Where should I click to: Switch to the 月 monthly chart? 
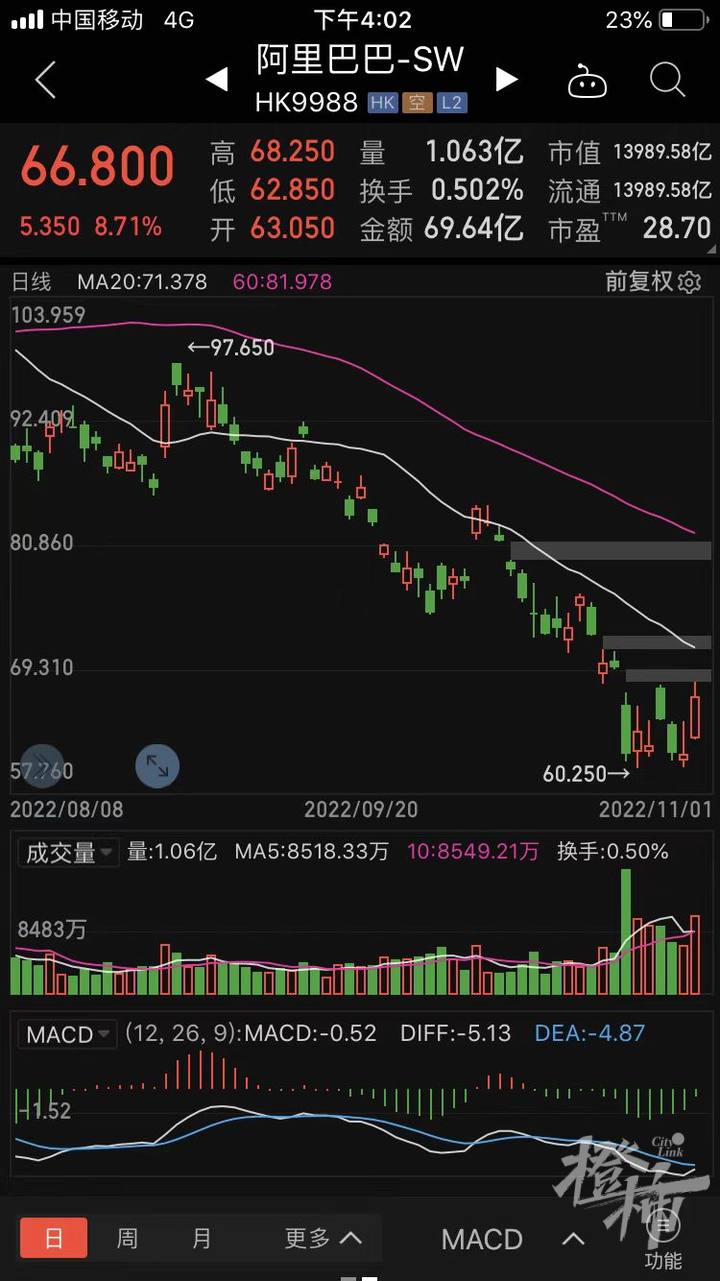pos(202,1238)
